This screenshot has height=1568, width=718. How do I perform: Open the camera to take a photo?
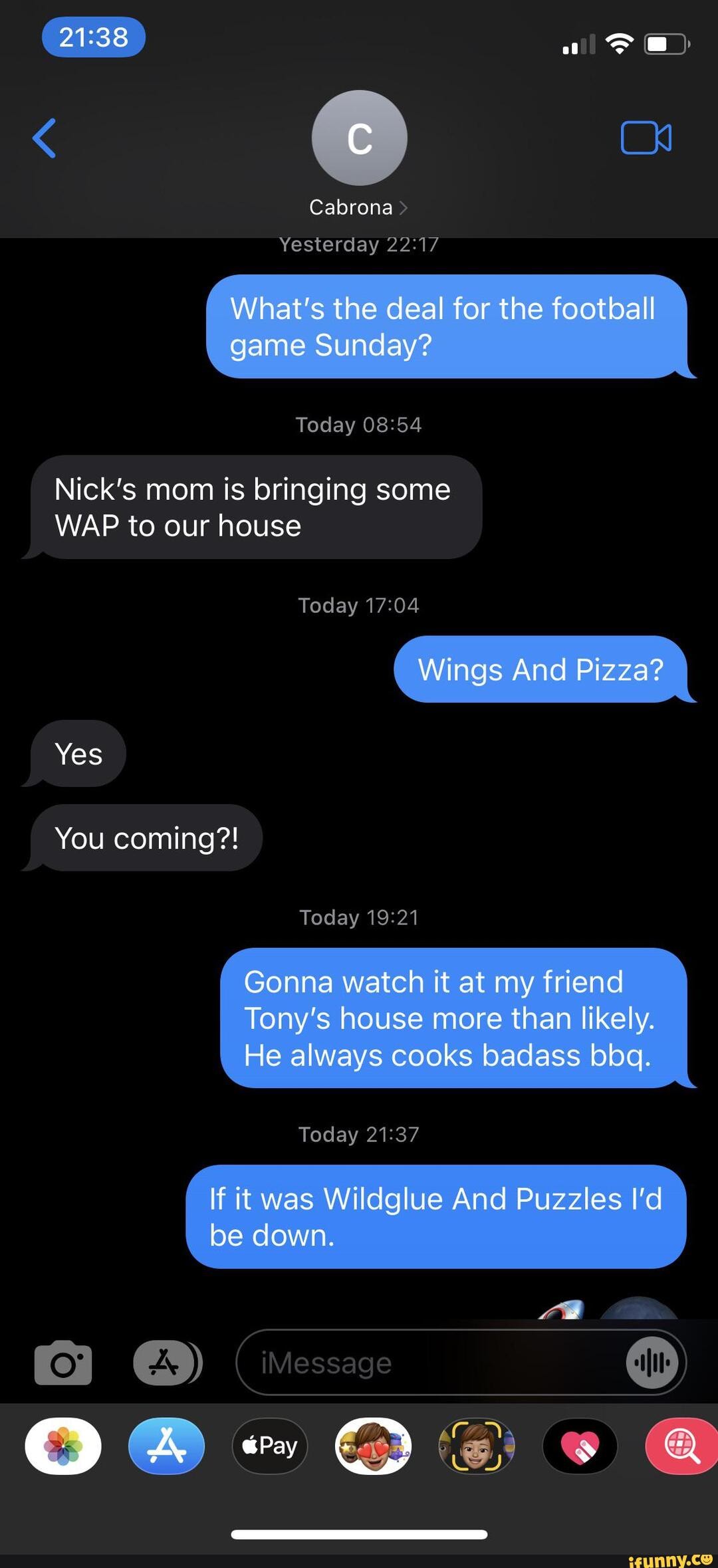[63, 1362]
